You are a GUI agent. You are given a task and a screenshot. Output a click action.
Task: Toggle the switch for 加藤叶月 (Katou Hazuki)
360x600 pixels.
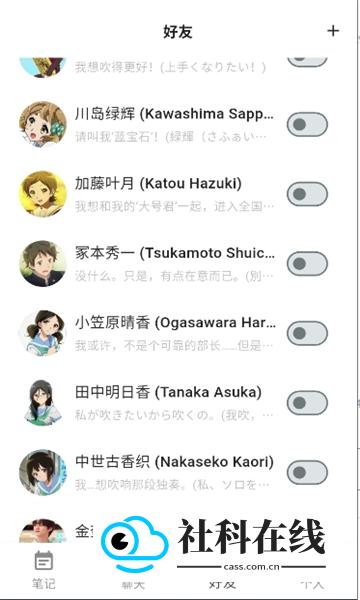click(308, 194)
